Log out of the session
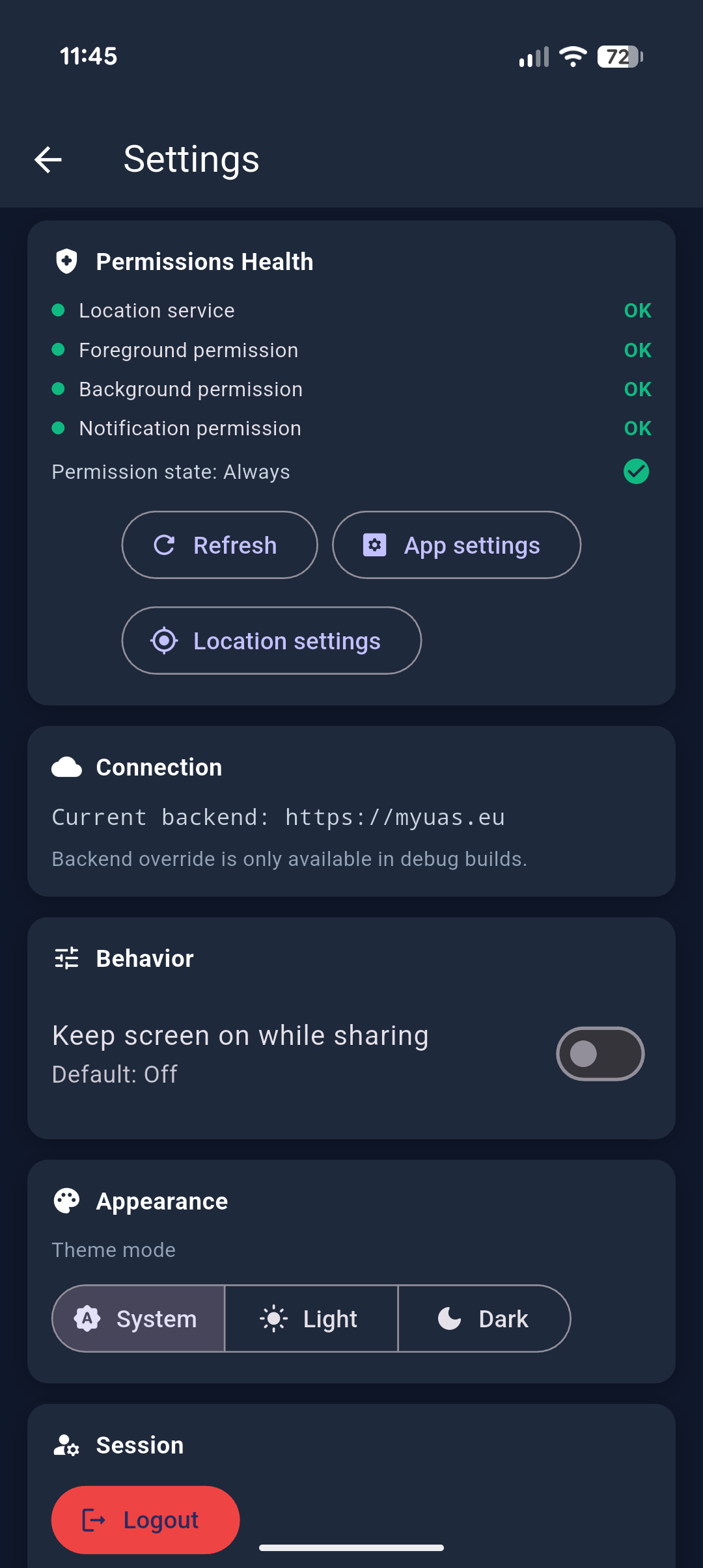 pyautogui.click(x=145, y=1520)
